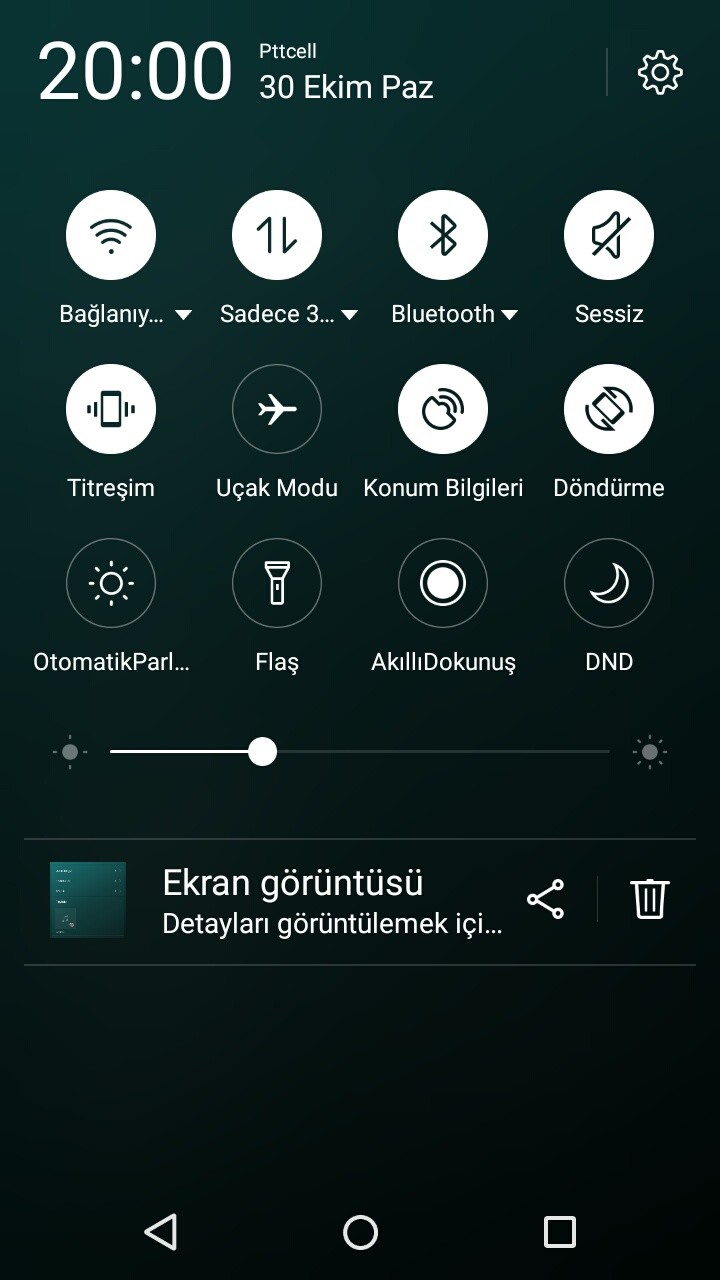Turn on the Flaş flashlight
Viewport: 720px width, 1280px height.
[277, 583]
